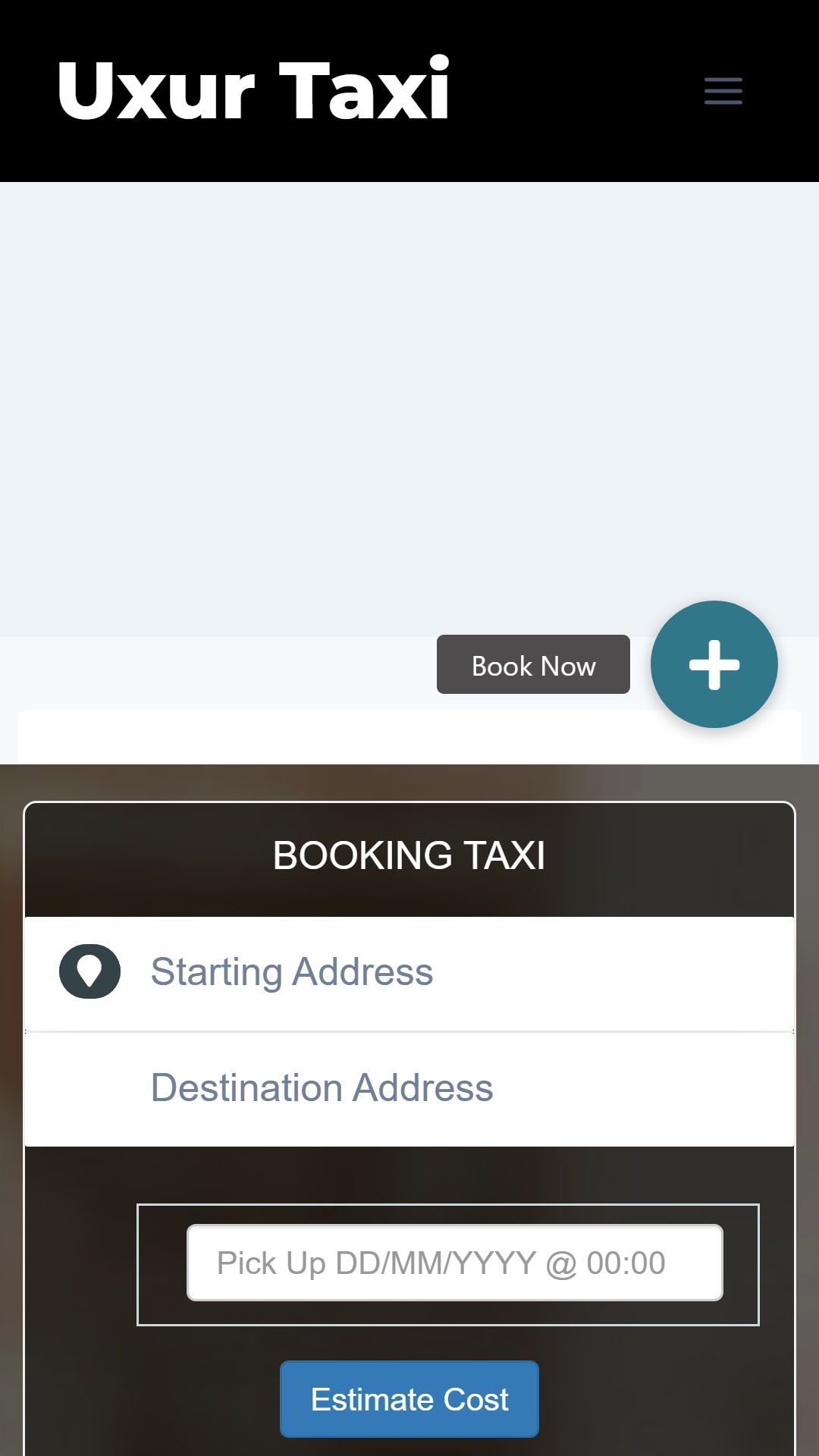Select the Pick Up date and time field

tap(455, 1263)
